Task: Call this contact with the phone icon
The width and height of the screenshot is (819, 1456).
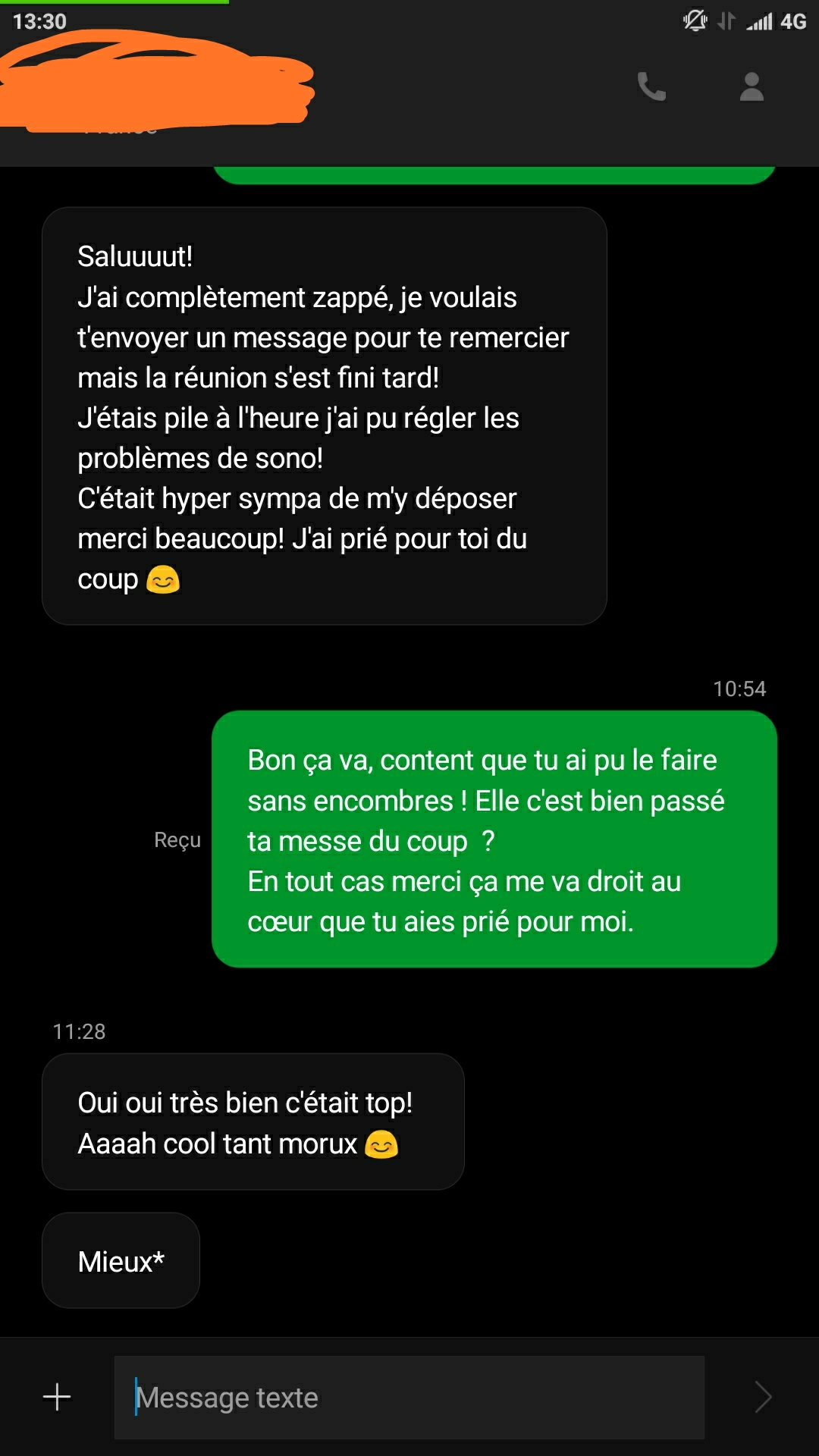Action: [x=651, y=86]
